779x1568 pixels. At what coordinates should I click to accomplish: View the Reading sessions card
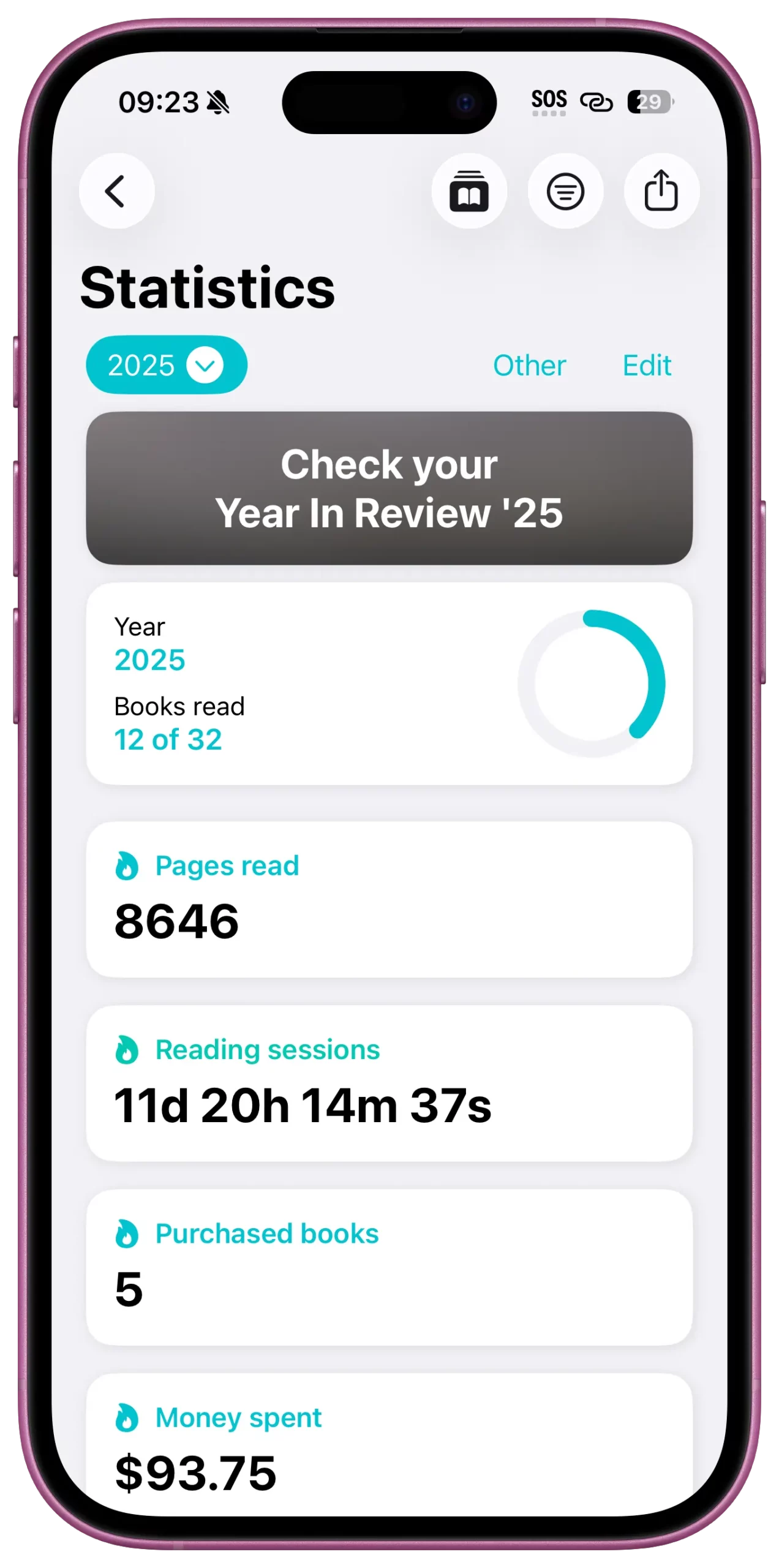[389, 1083]
